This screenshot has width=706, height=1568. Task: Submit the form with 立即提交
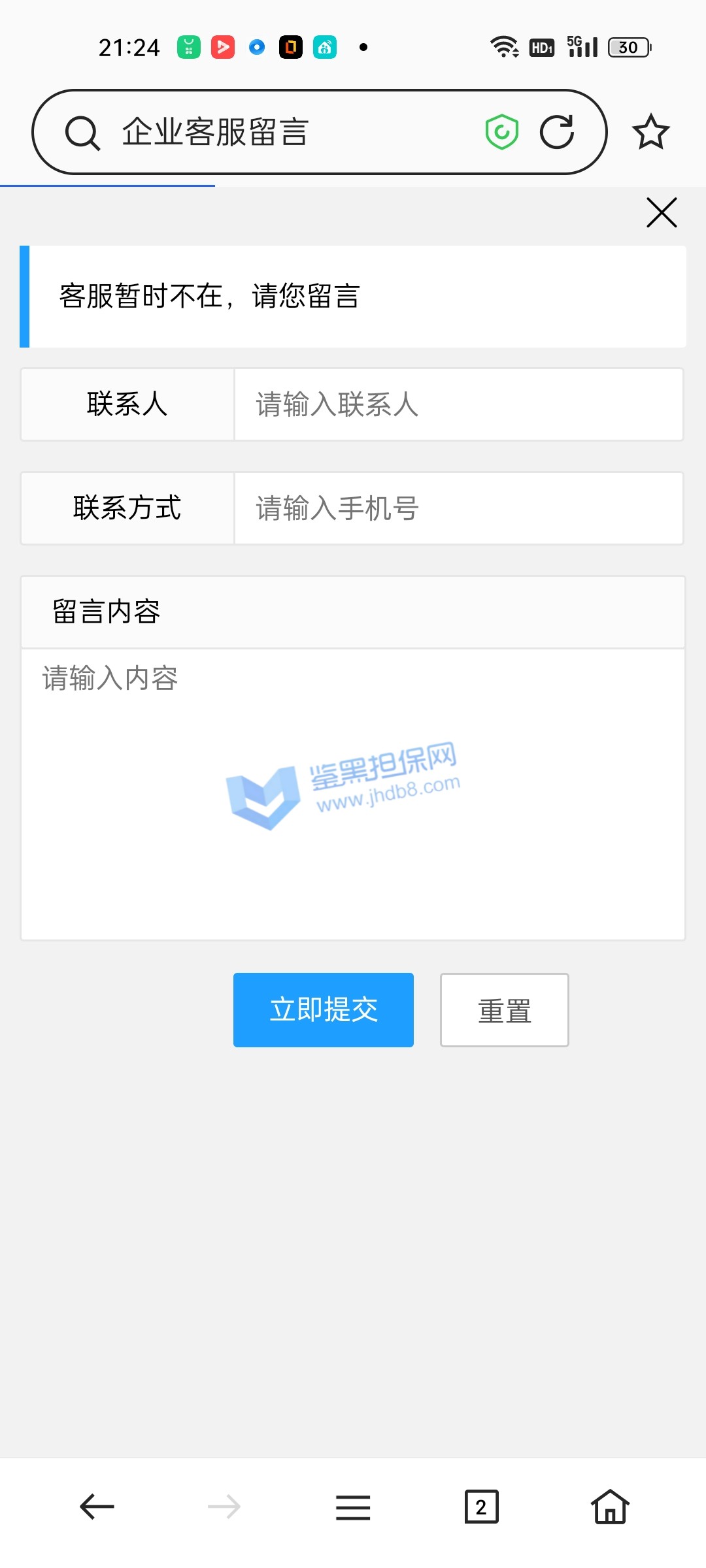[x=324, y=1010]
